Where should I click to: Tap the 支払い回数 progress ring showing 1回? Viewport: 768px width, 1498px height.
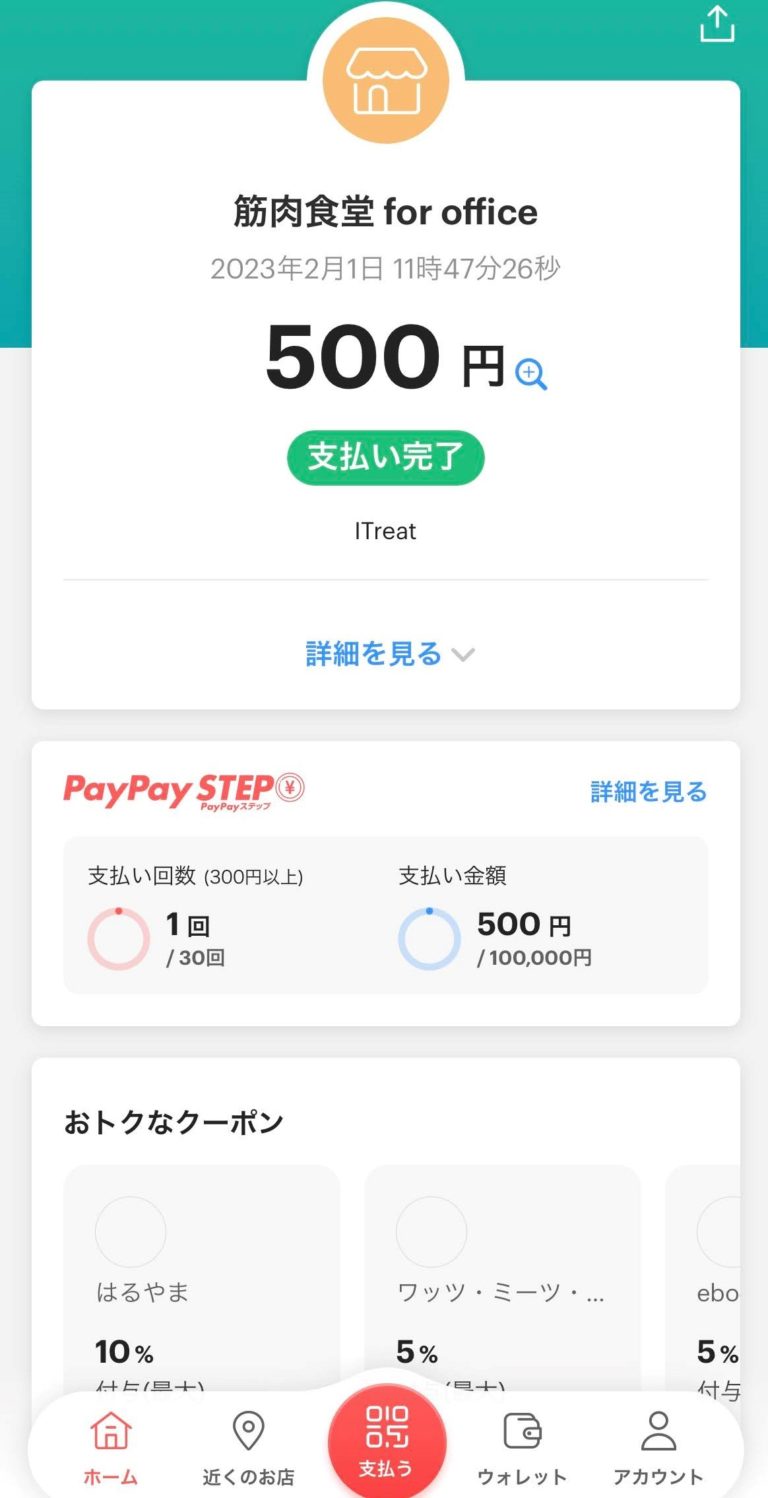[x=120, y=937]
